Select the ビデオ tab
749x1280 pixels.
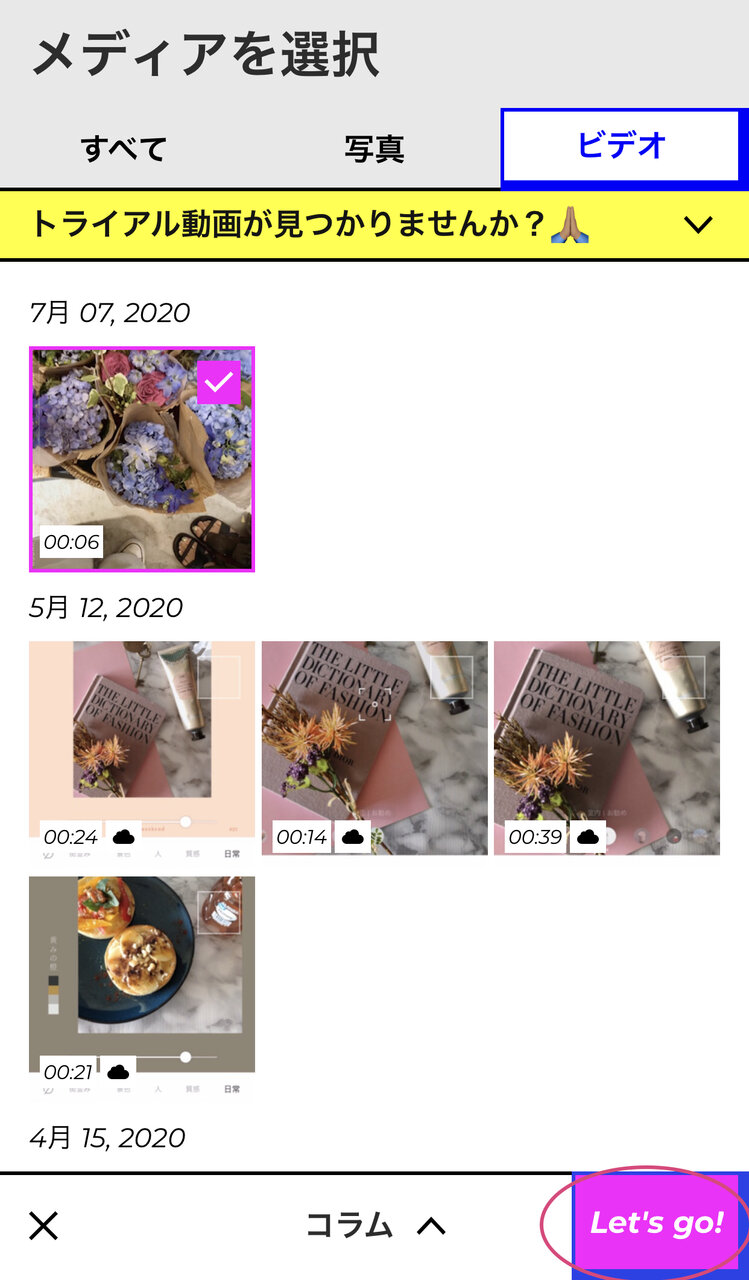(622, 147)
